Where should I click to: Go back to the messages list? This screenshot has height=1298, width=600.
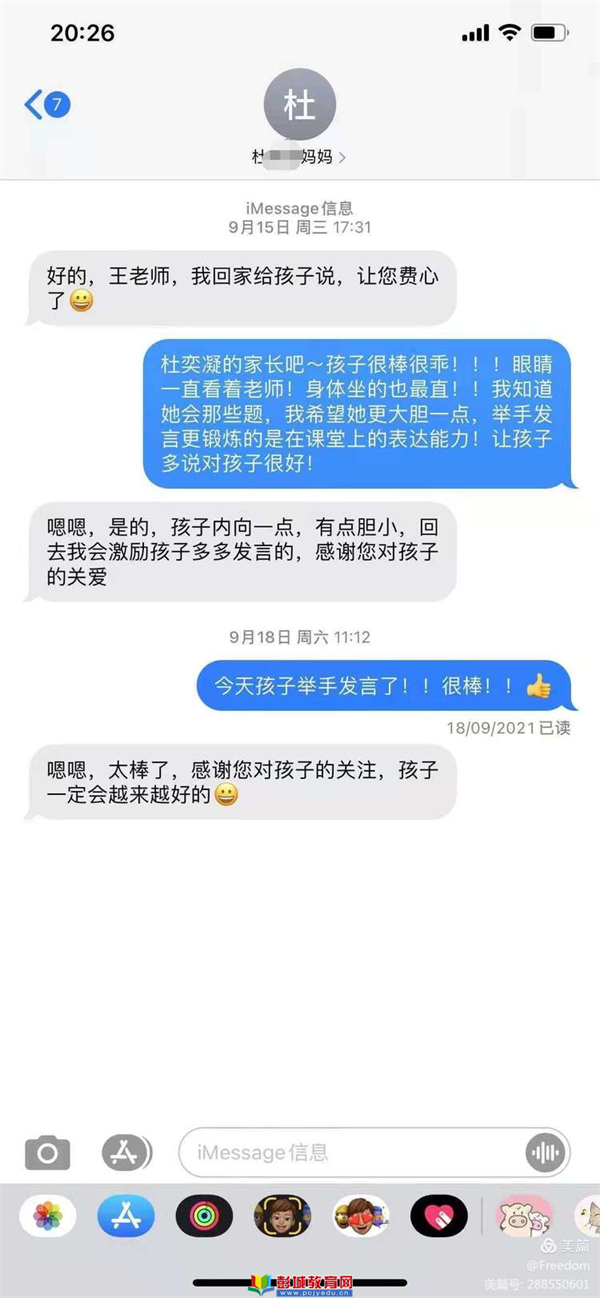point(45,105)
